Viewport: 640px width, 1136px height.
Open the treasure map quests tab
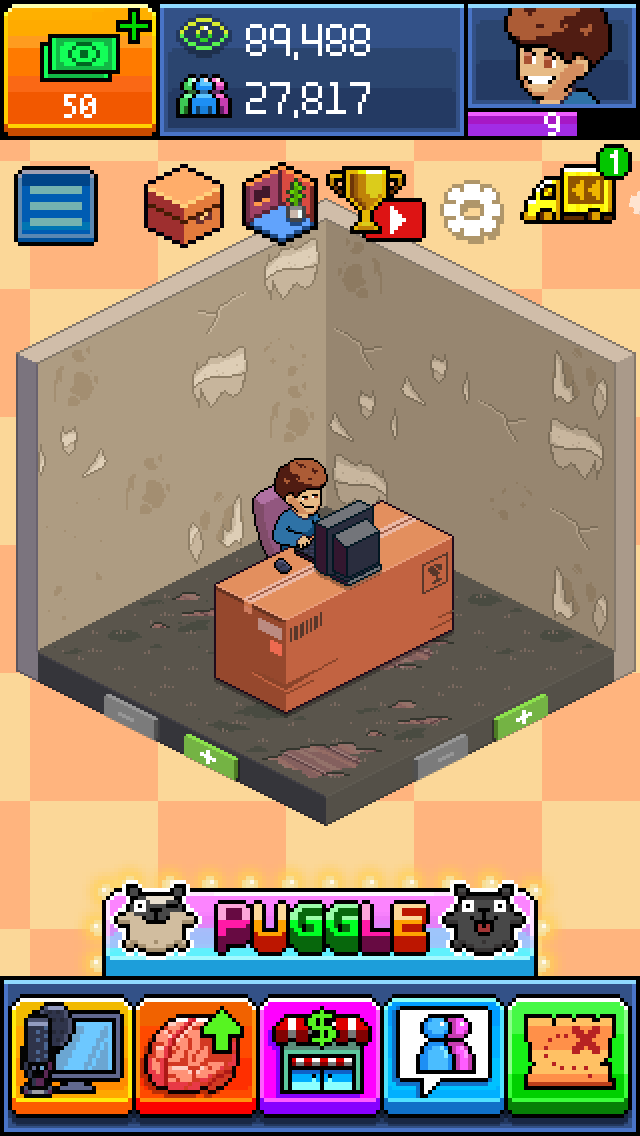click(x=571, y=1057)
